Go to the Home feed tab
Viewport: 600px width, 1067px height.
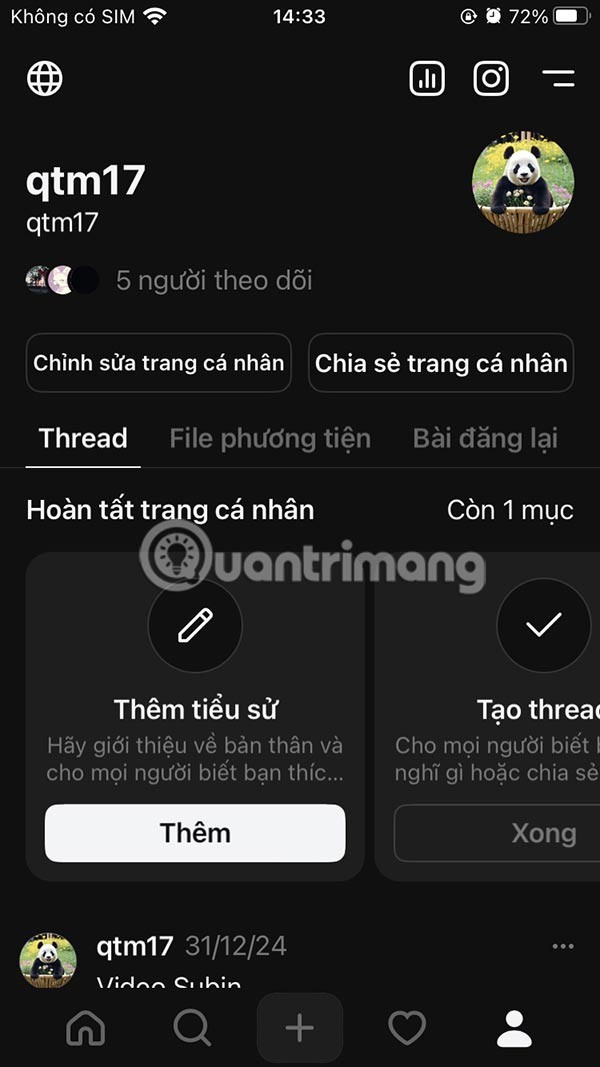[x=86, y=1028]
